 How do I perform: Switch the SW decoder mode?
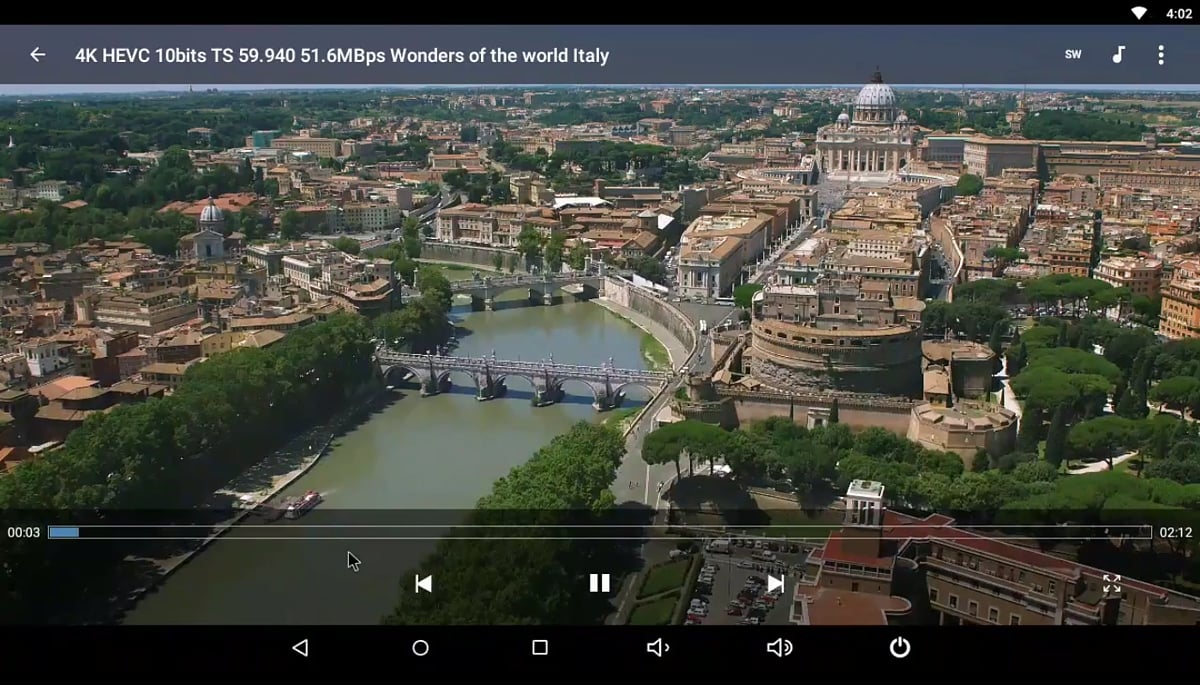pos(1072,55)
